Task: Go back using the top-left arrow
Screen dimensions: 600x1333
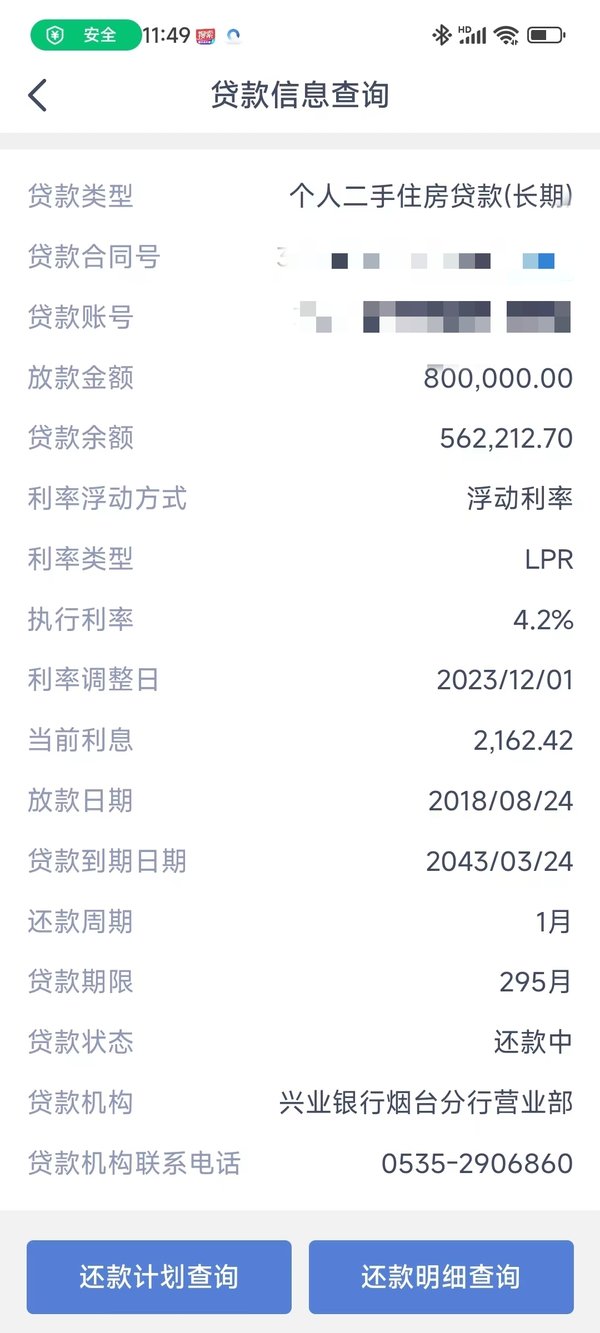Action: coord(37,95)
